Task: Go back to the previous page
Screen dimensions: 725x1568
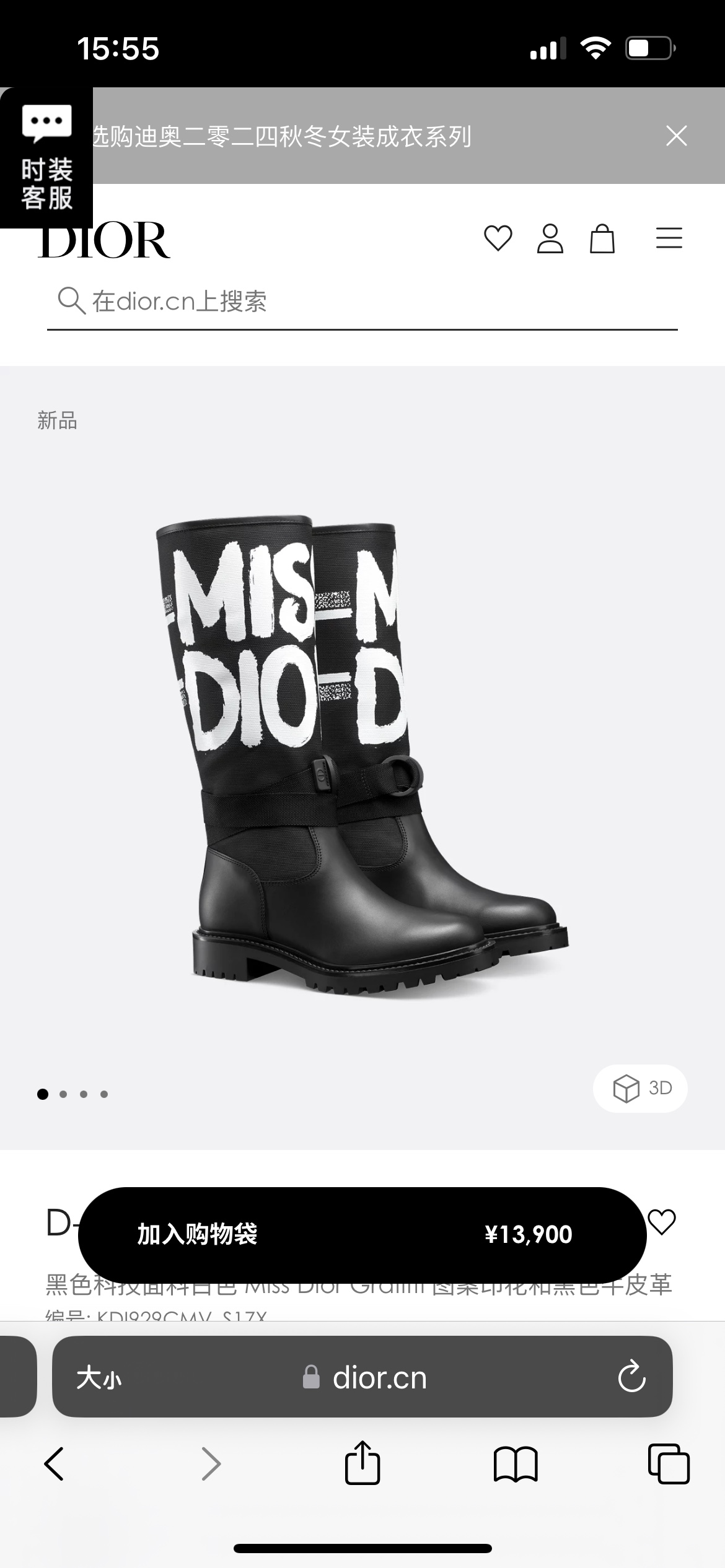Action: pyautogui.click(x=54, y=1464)
